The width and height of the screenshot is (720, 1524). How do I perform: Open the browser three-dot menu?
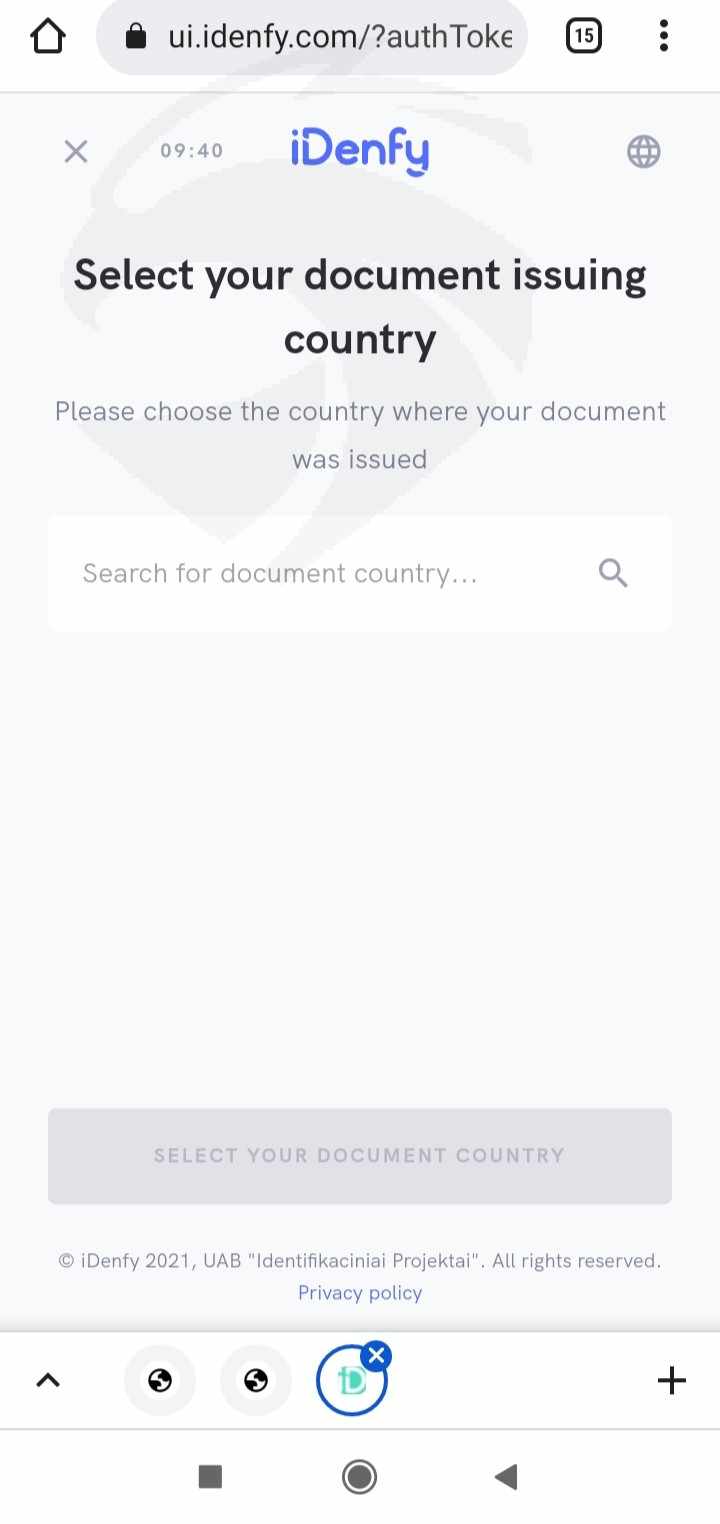663,37
